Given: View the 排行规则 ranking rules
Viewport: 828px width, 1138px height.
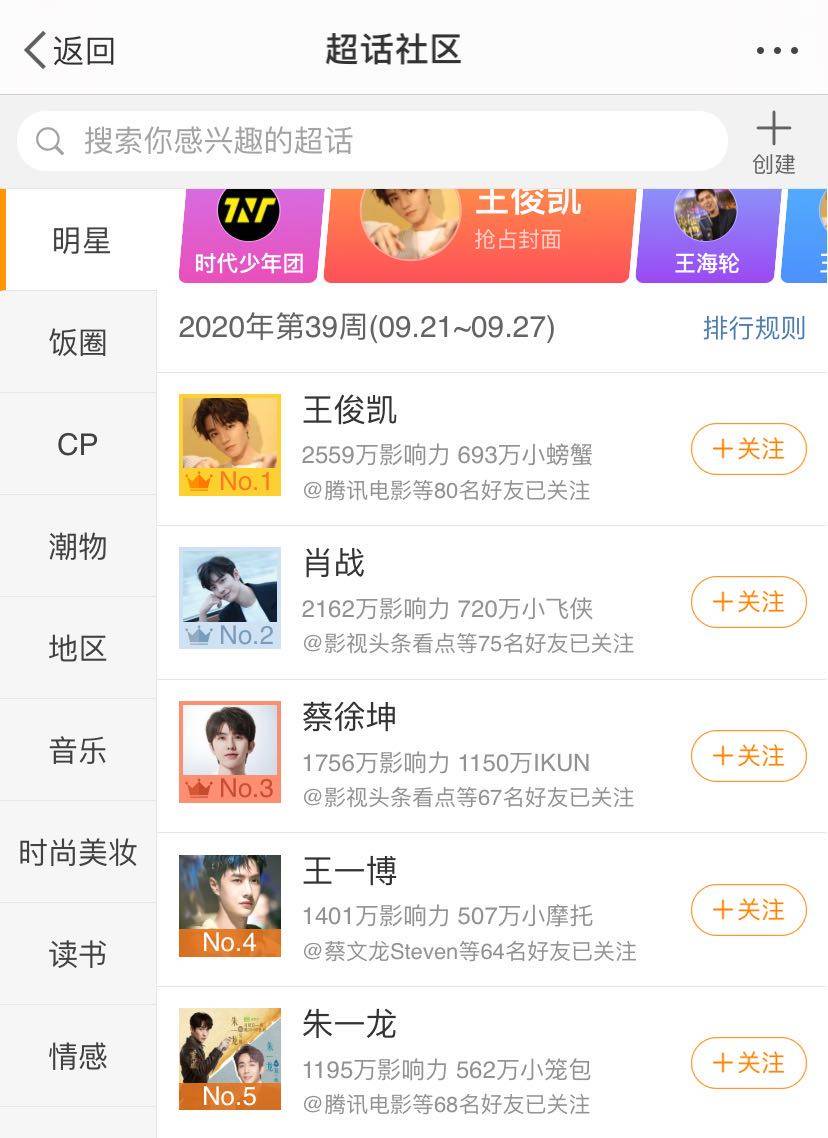Looking at the screenshot, I should (754, 328).
